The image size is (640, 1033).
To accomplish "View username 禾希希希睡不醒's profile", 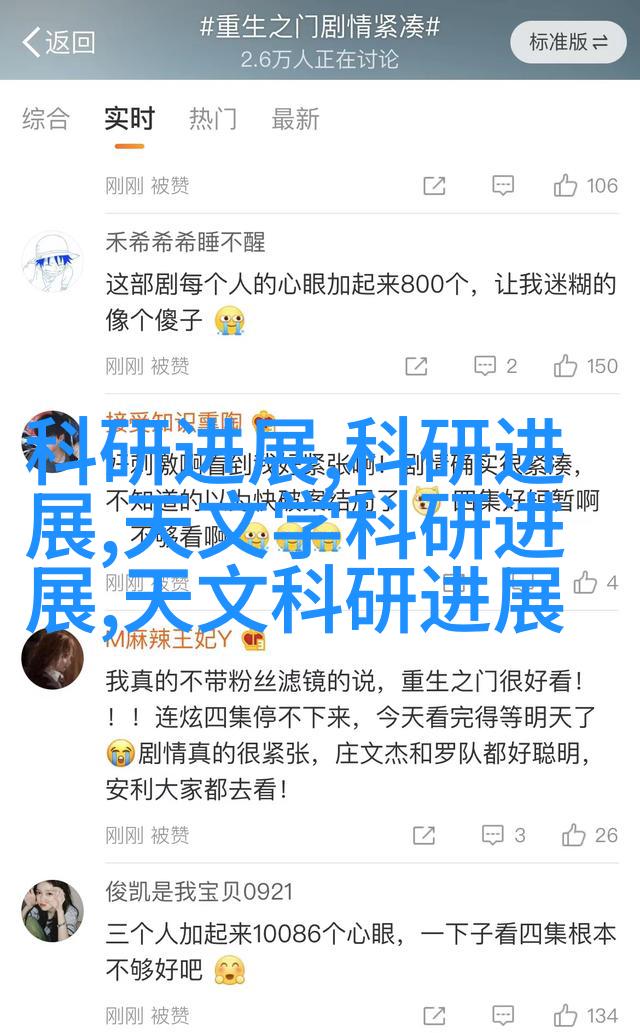I will (186, 241).
